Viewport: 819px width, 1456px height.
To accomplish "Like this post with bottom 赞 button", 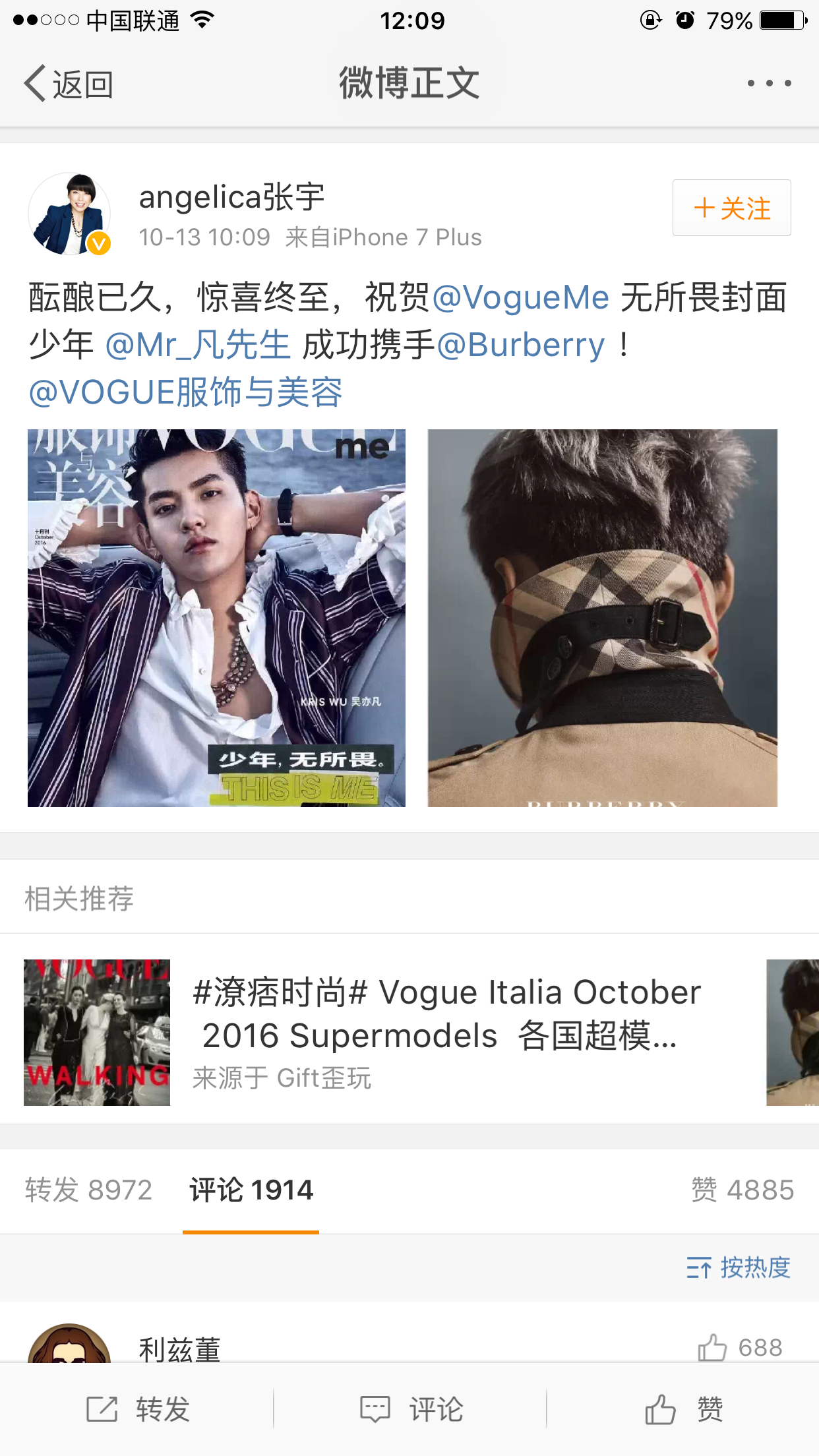I will point(683,1410).
